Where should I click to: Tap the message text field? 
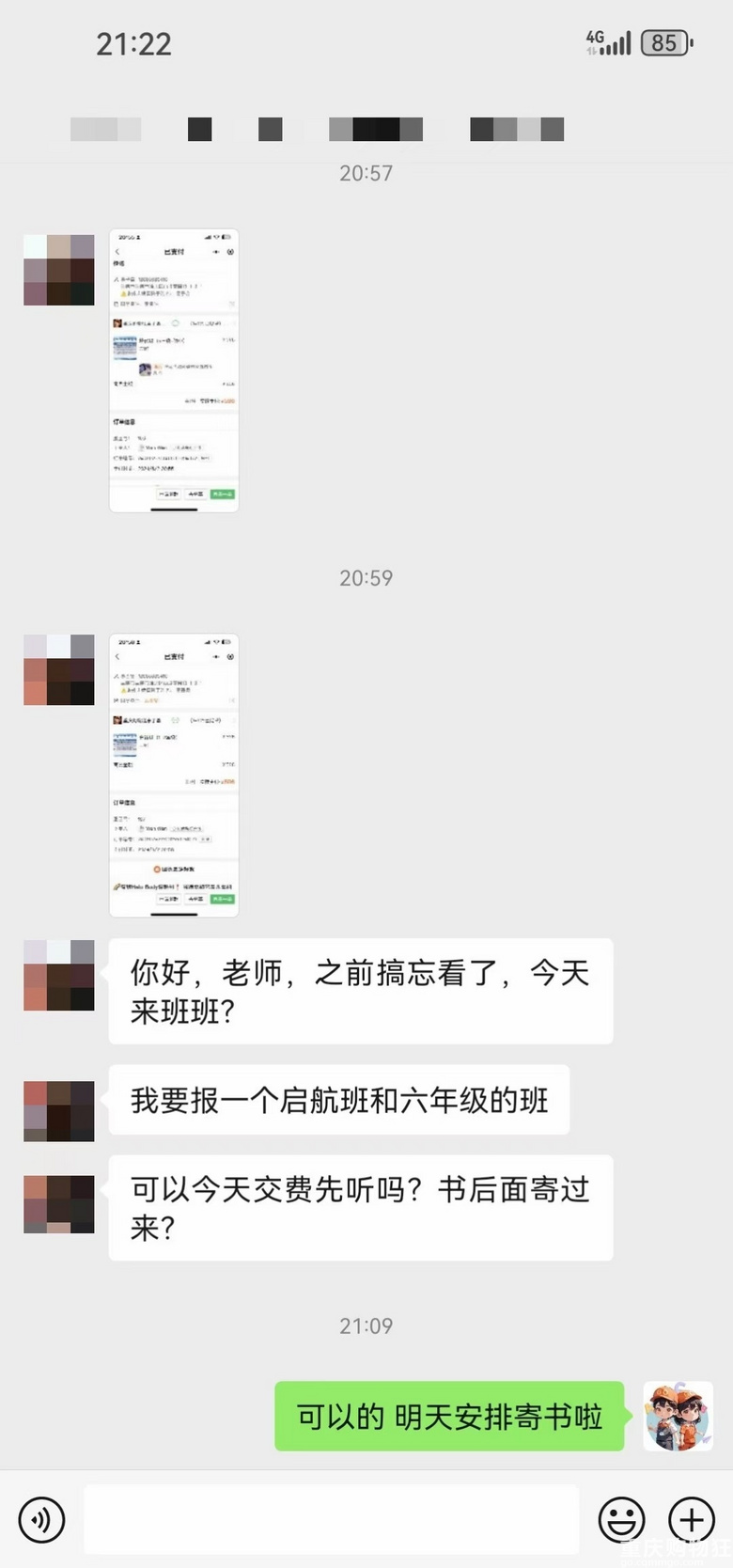click(331, 1519)
